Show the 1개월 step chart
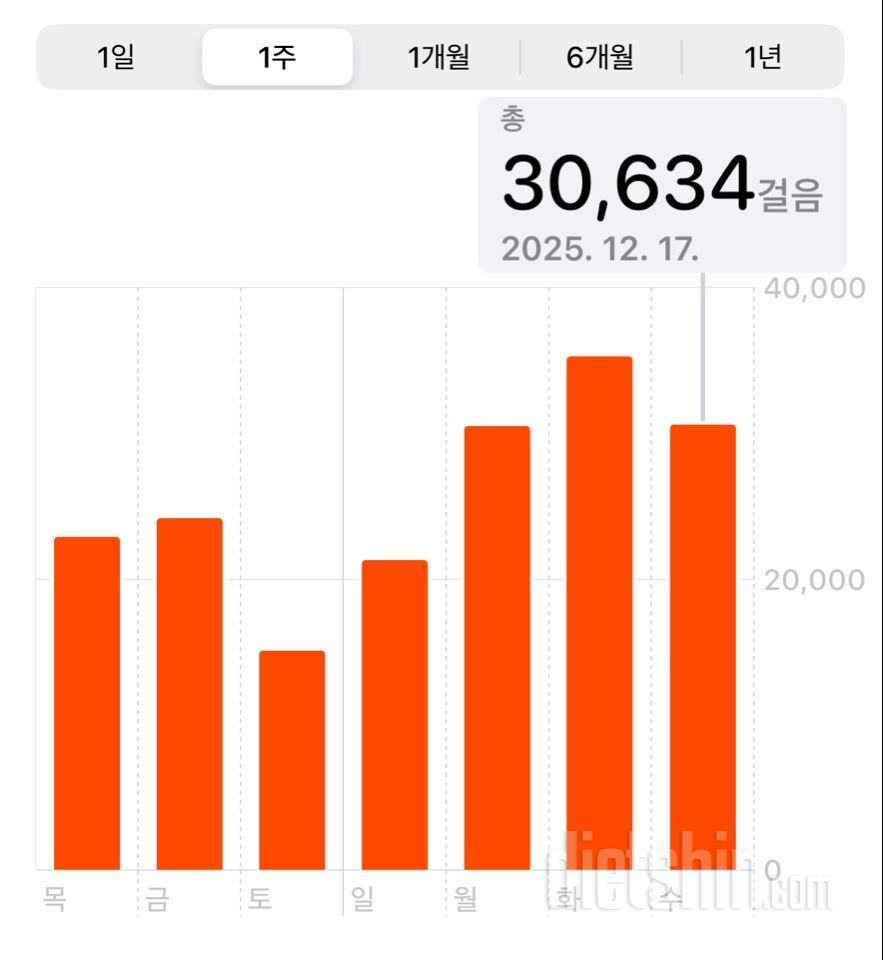Image resolution: width=883 pixels, height=960 pixels. click(439, 57)
